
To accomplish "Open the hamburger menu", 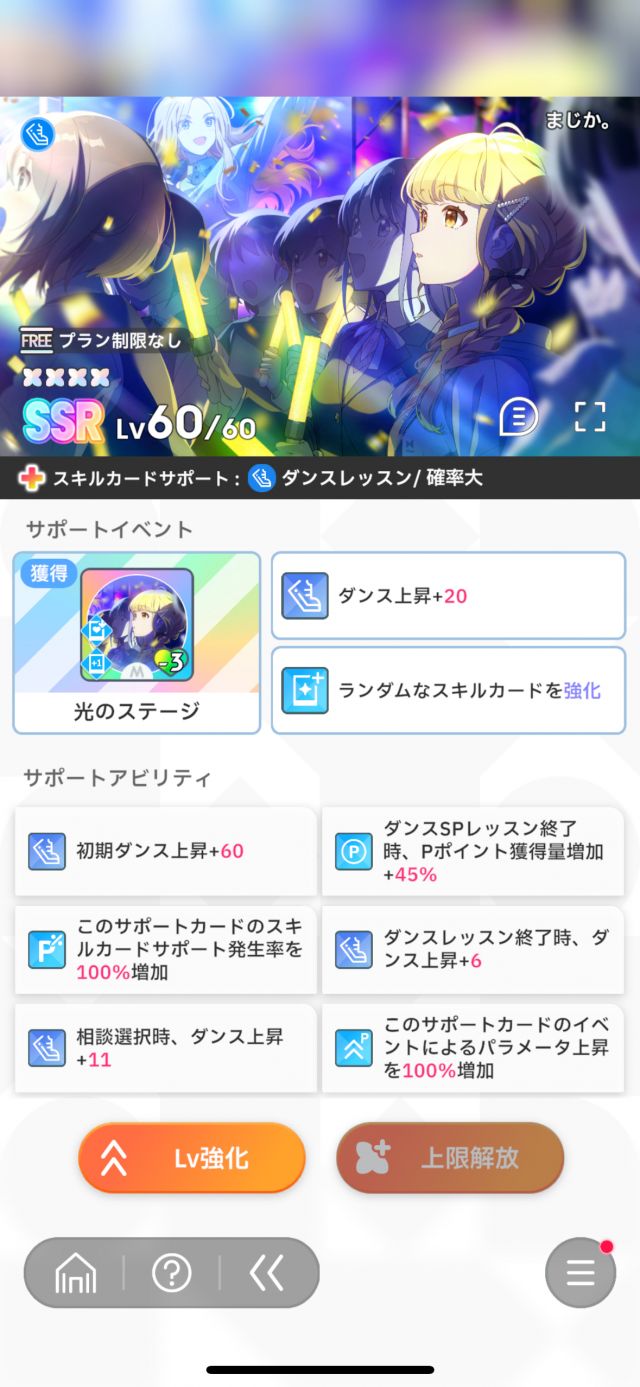I will (580, 1273).
